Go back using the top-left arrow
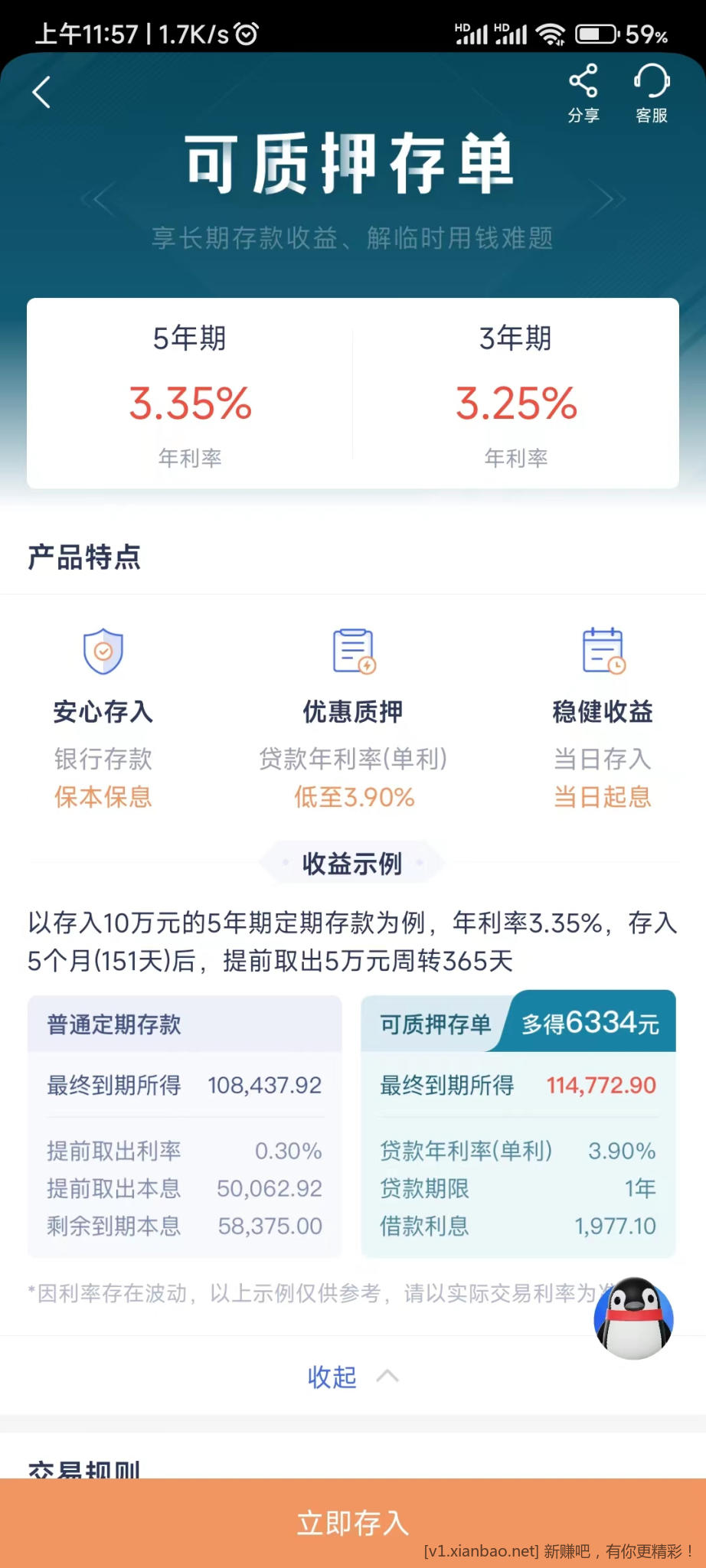The width and height of the screenshot is (706, 1568). click(x=42, y=93)
